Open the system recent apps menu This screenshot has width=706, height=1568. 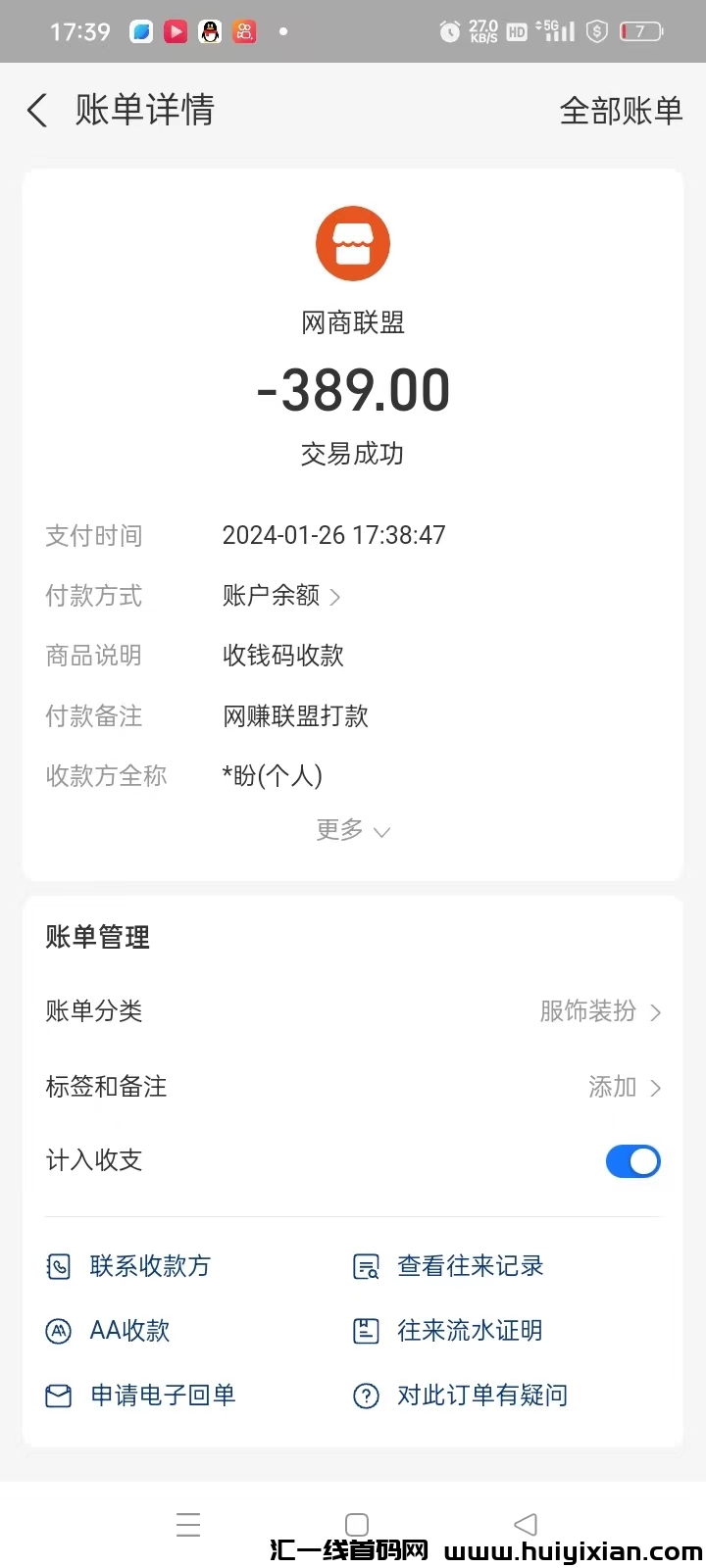click(188, 1525)
